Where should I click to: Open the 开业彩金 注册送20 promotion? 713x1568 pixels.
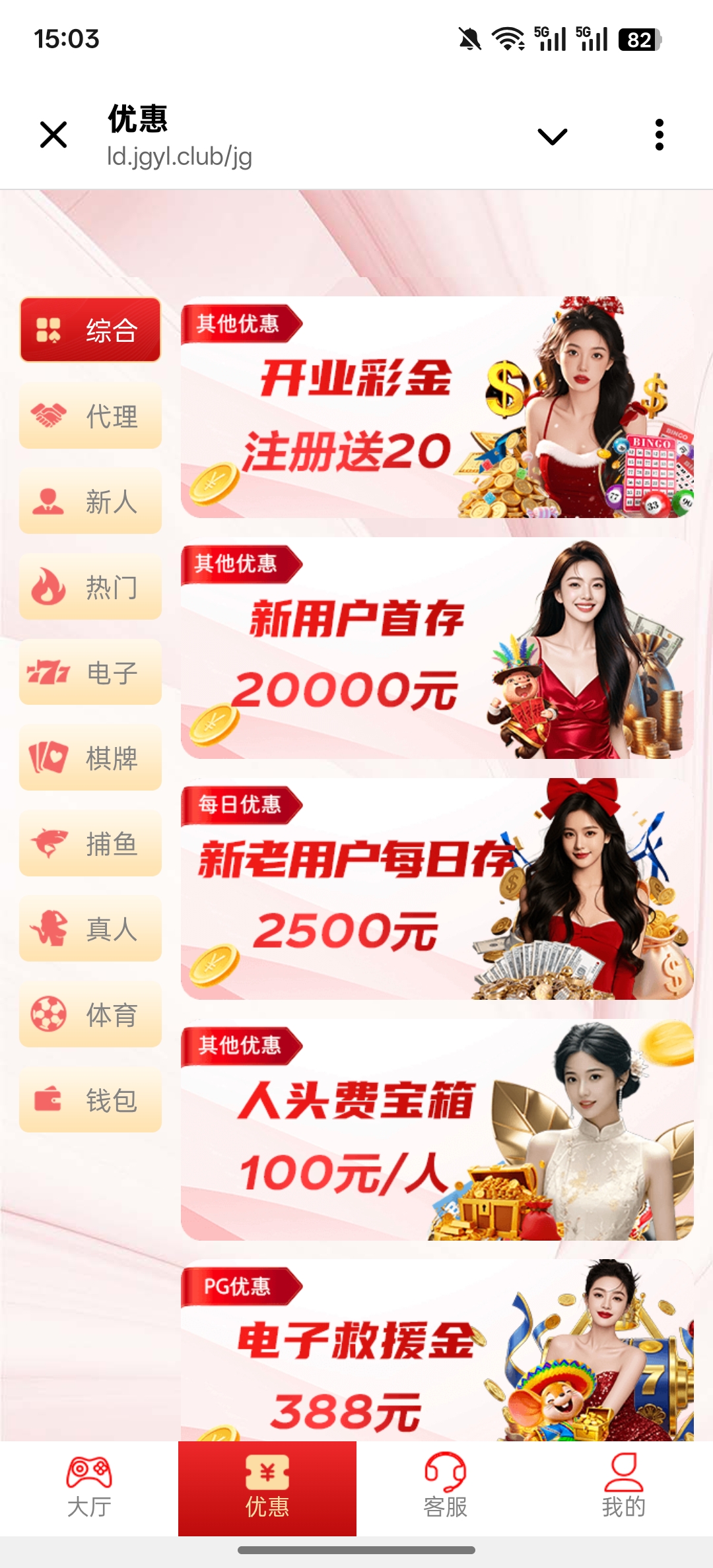(x=437, y=407)
